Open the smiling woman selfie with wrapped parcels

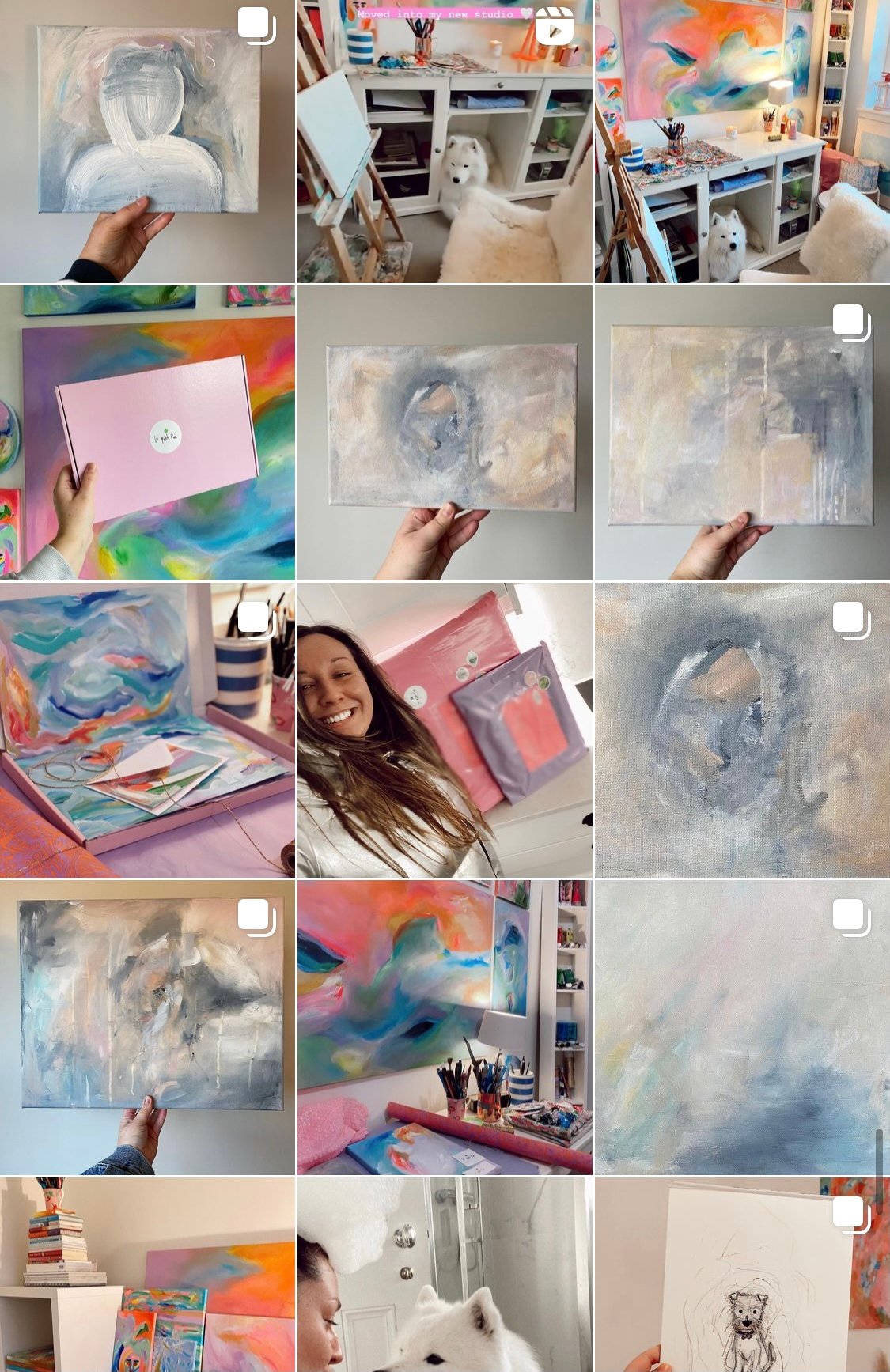pos(445,731)
